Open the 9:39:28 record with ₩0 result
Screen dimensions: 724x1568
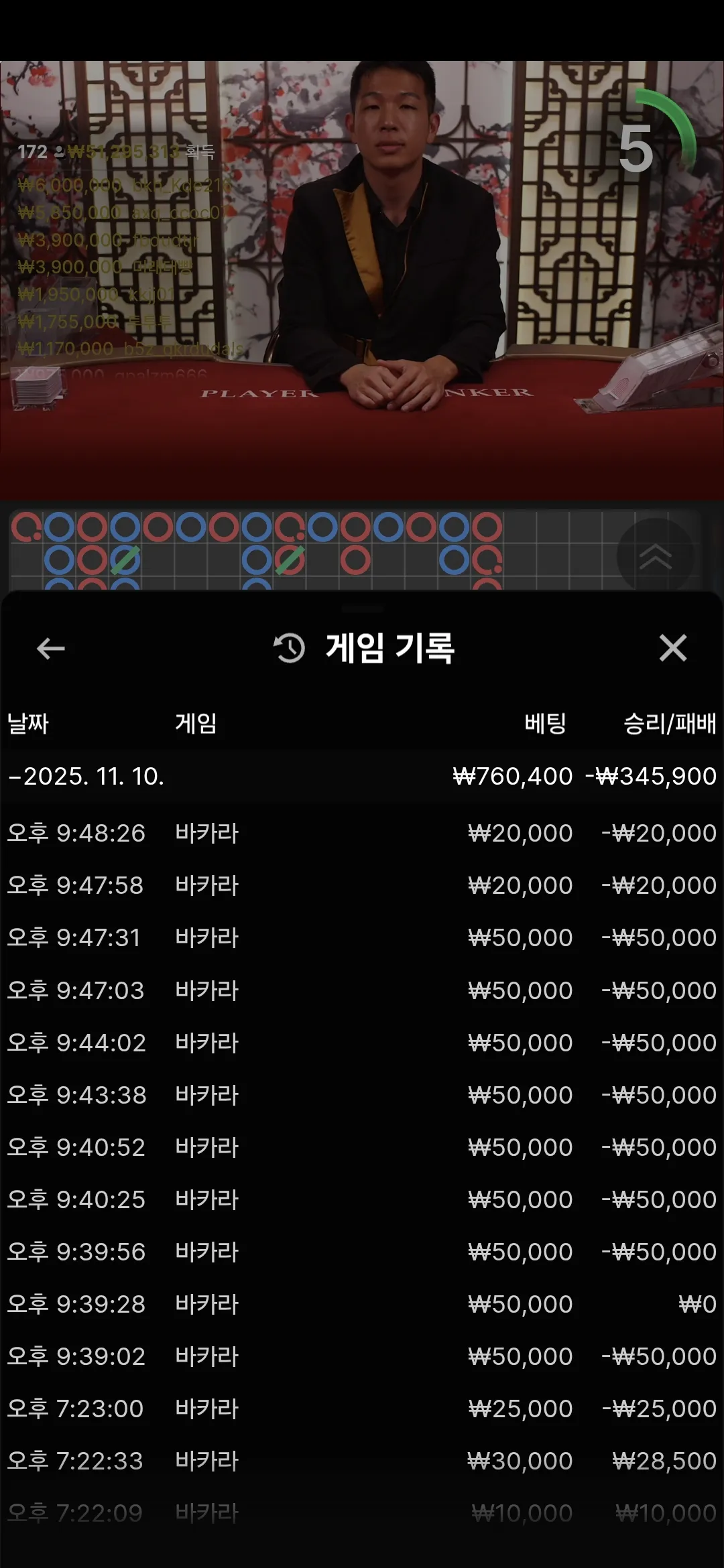pyautogui.click(x=362, y=1304)
